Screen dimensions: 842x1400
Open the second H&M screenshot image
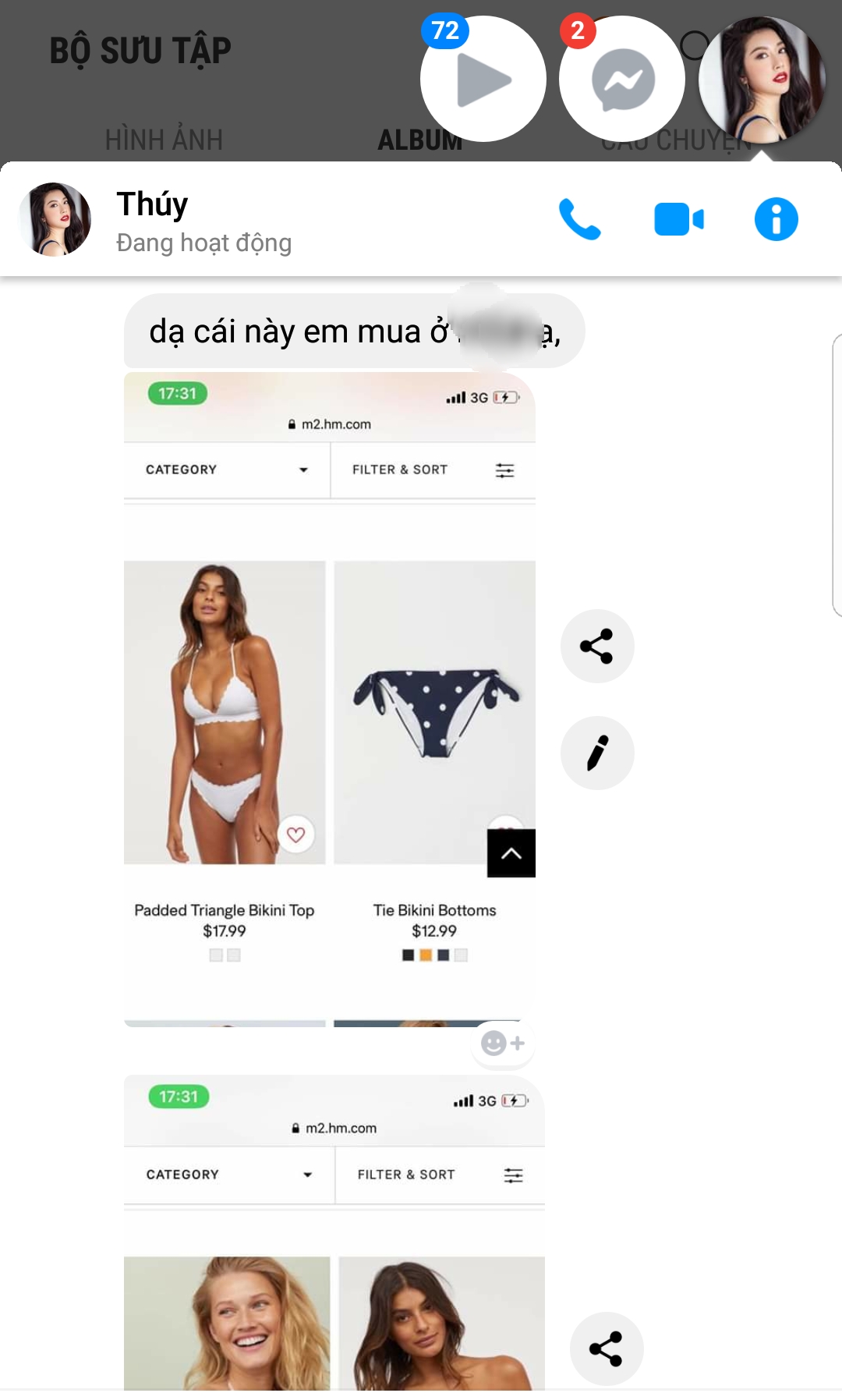(x=334, y=1248)
